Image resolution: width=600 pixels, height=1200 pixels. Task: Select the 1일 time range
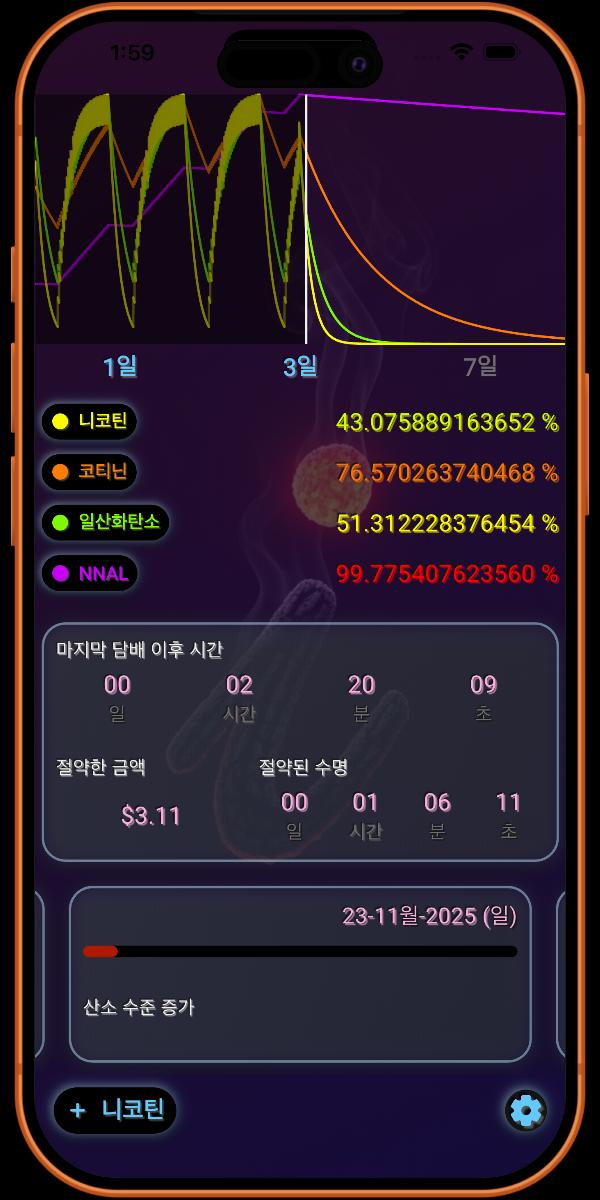point(120,367)
